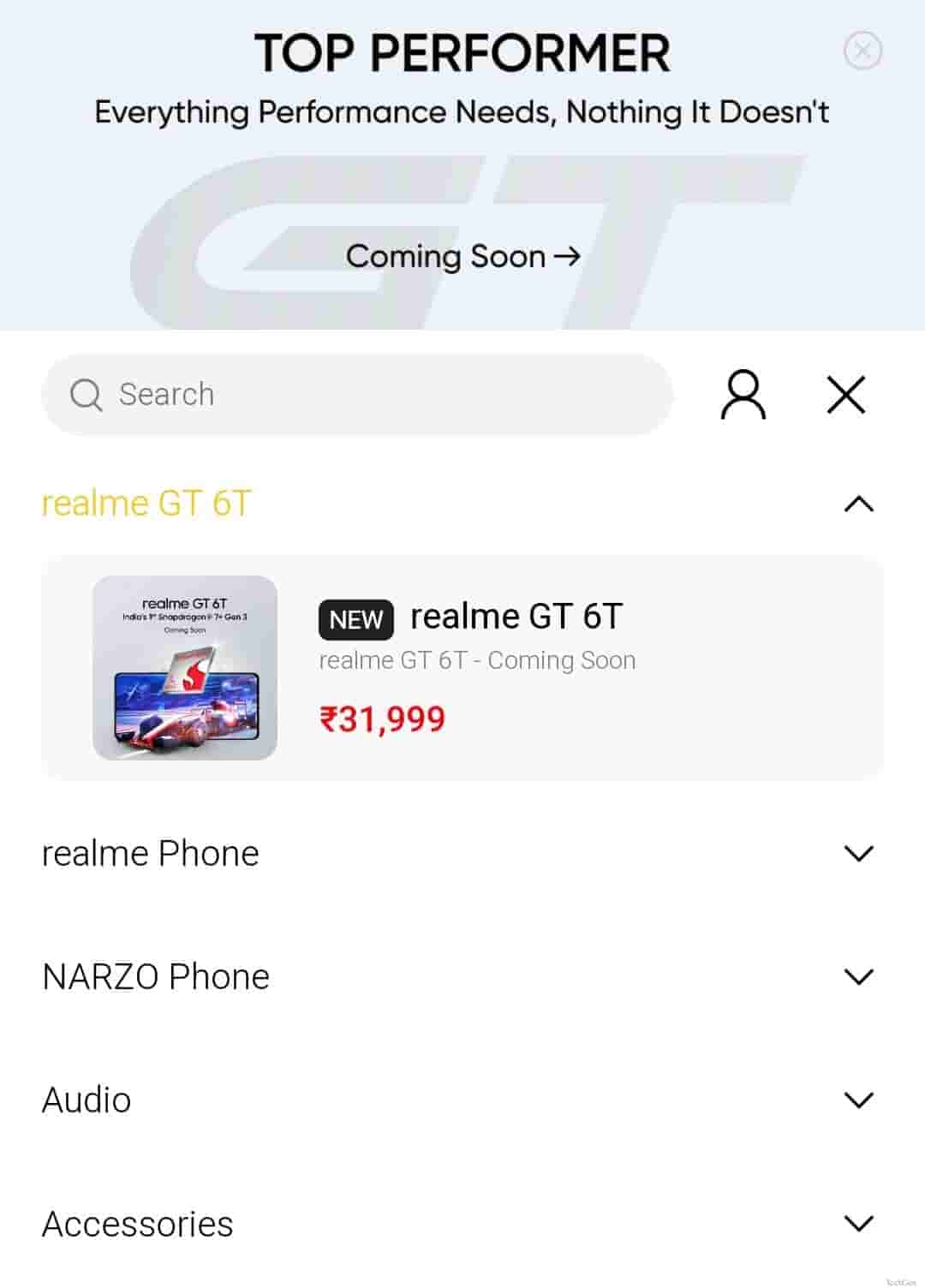Screen dimensions: 925x1288
Task: Dismiss the Top Performer banner
Action: point(862,51)
